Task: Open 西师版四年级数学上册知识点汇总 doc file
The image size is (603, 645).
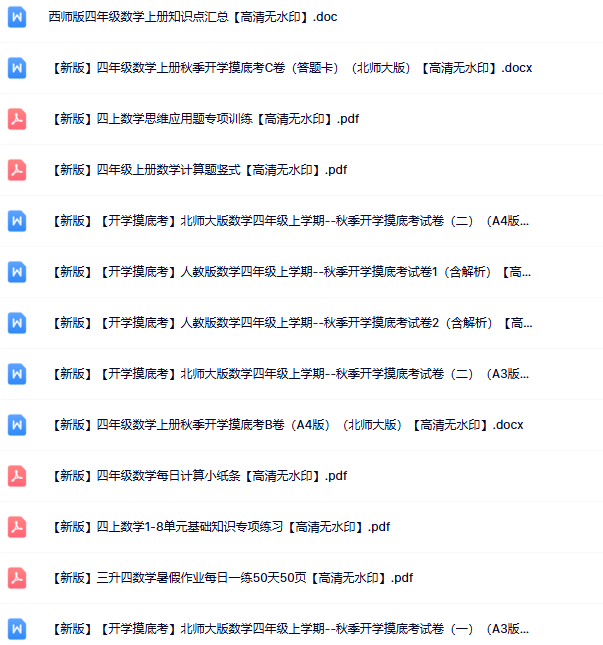Action: click(x=192, y=17)
